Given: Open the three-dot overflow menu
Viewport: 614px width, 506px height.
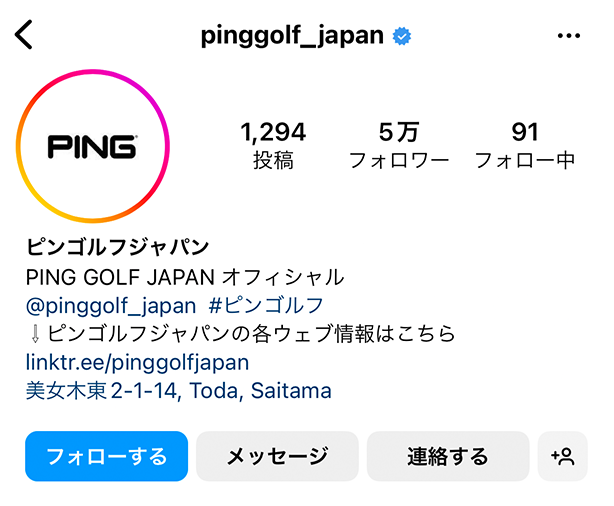Looking at the screenshot, I should (x=568, y=36).
